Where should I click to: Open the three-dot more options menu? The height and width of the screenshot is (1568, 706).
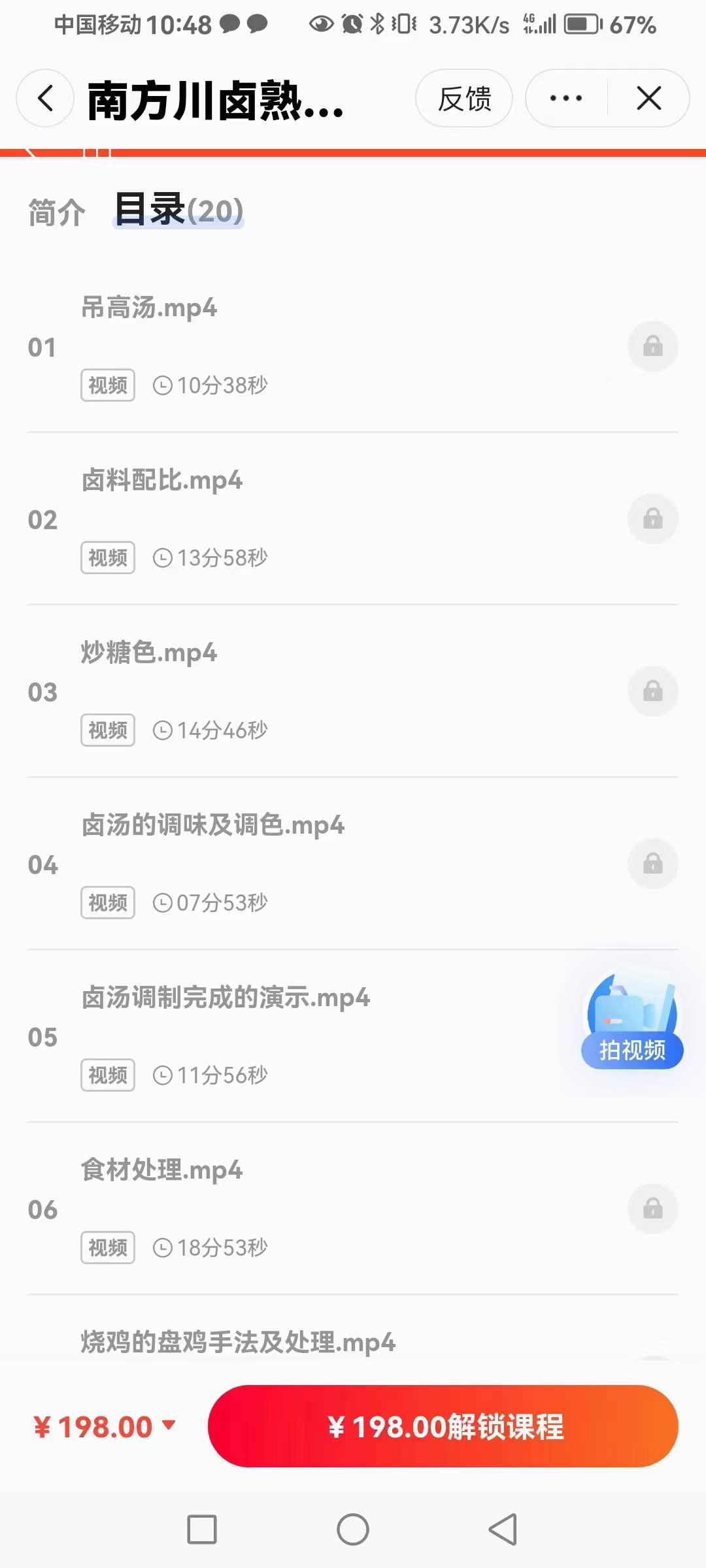(566, 99)
